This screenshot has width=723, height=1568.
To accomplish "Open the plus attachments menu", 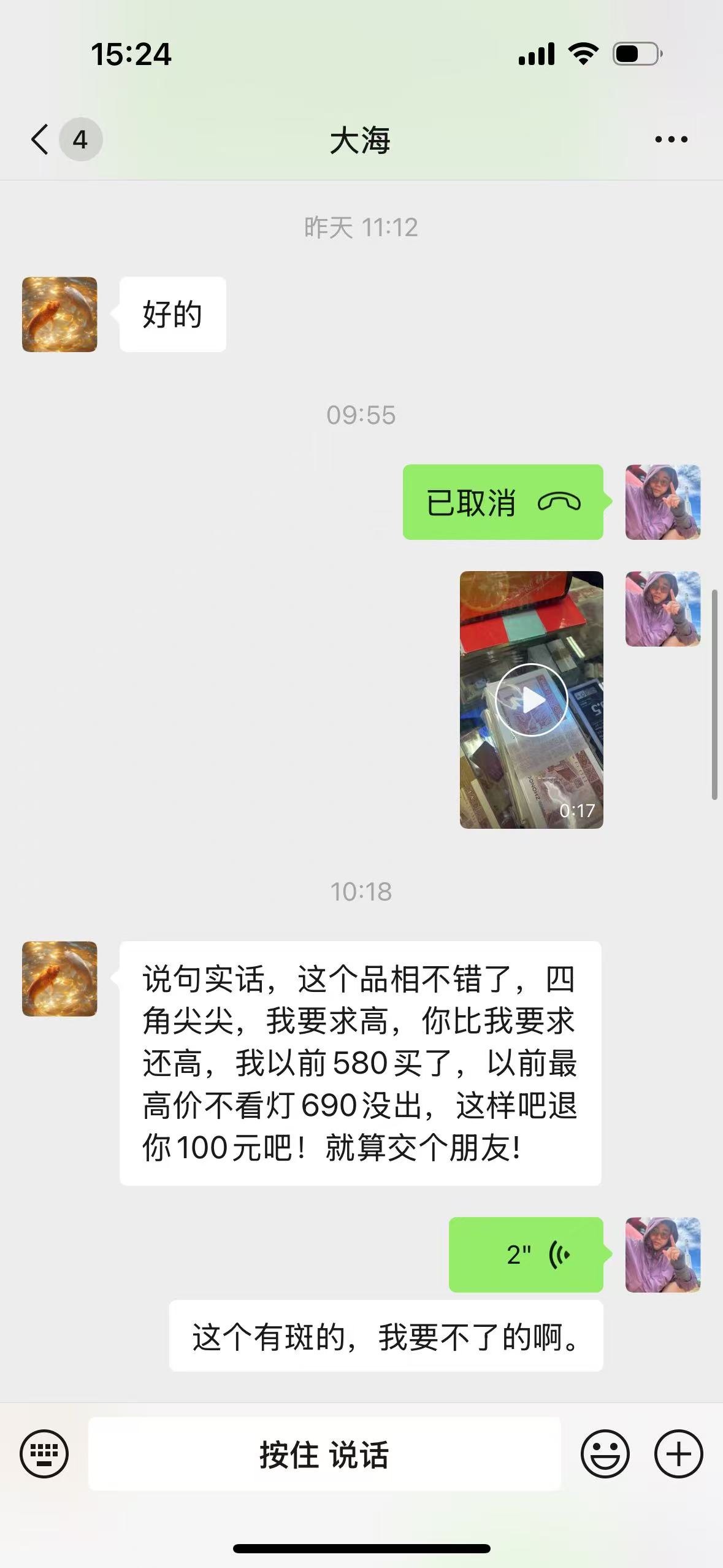I will 678,1453.
